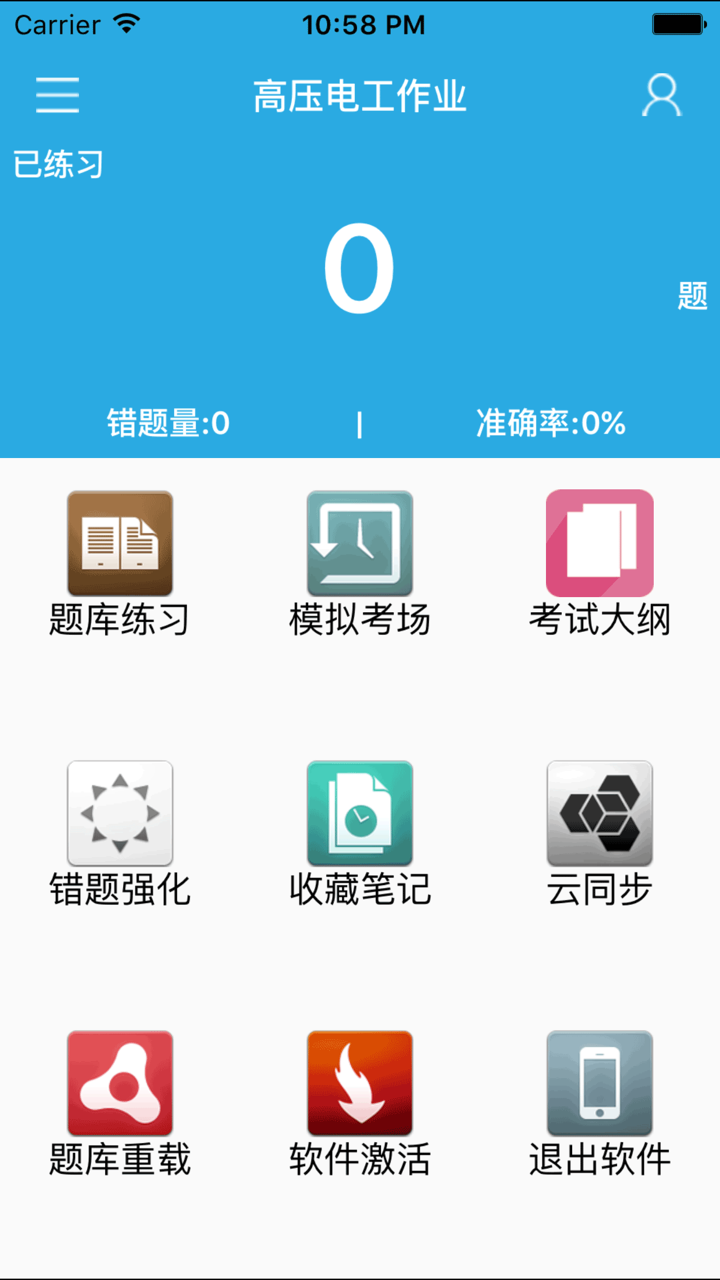This screenshot has width=720, height=1280.
Task: Tap the 已练习 practiced label
Action: pos(57,164)
